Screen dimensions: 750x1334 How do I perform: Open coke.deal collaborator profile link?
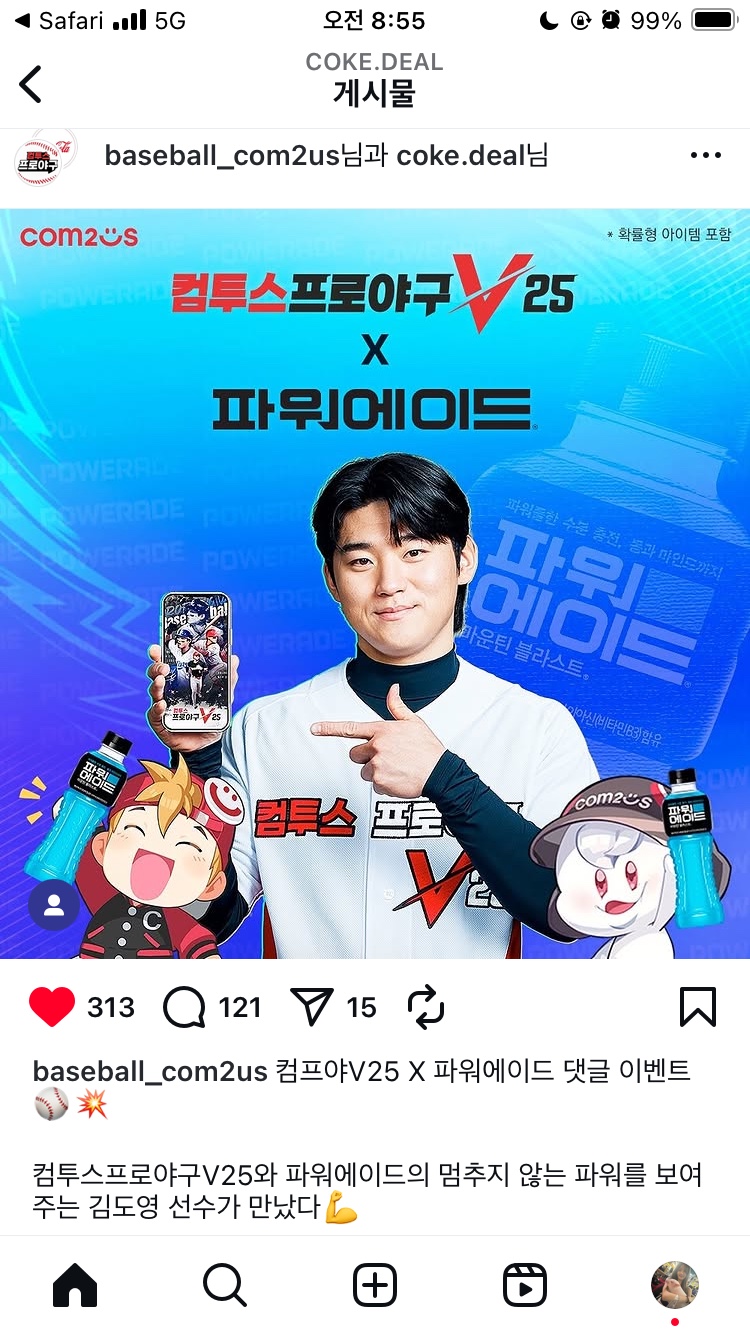click(461, 156)
